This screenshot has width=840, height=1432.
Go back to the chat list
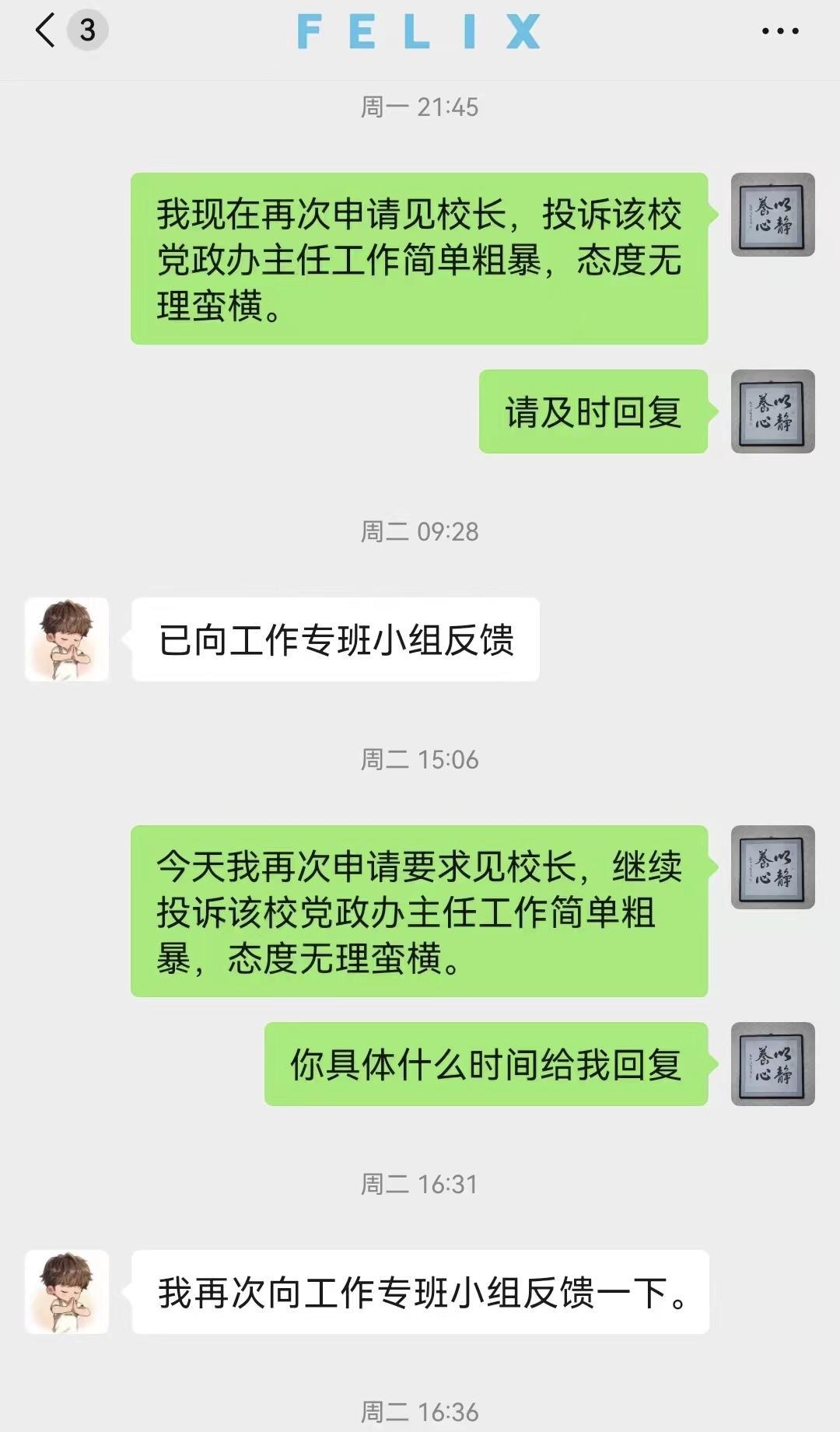tap(47, 31)
